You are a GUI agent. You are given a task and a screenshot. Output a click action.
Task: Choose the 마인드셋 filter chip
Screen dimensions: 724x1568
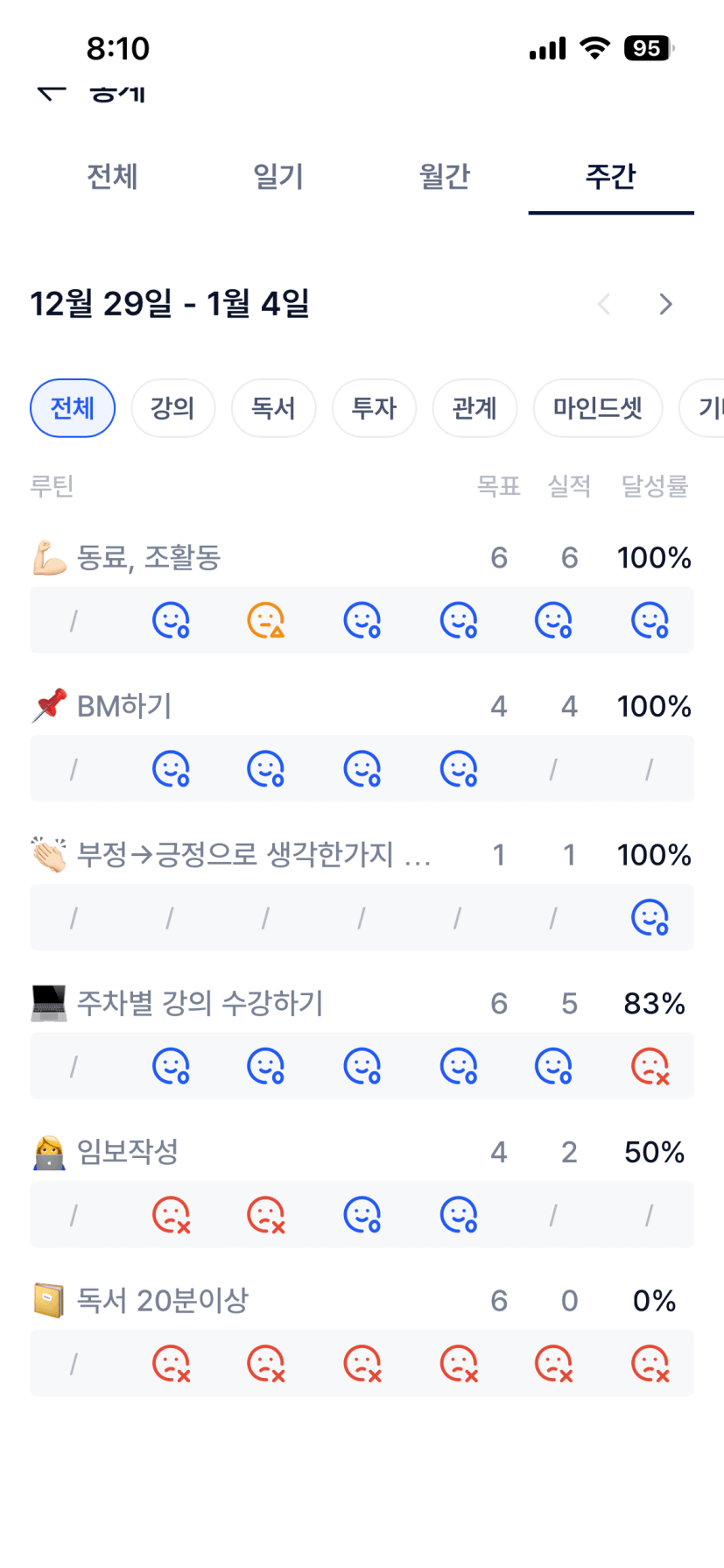tap(597, 408)
